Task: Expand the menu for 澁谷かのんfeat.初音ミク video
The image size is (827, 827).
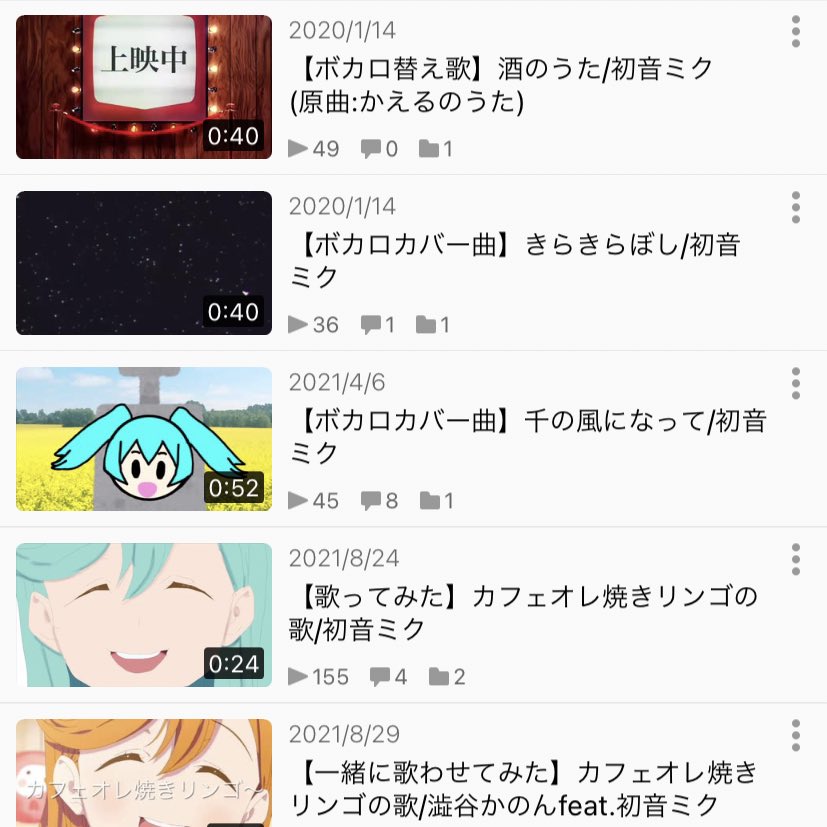Action: pyautogui.click(x=795, y=736)
